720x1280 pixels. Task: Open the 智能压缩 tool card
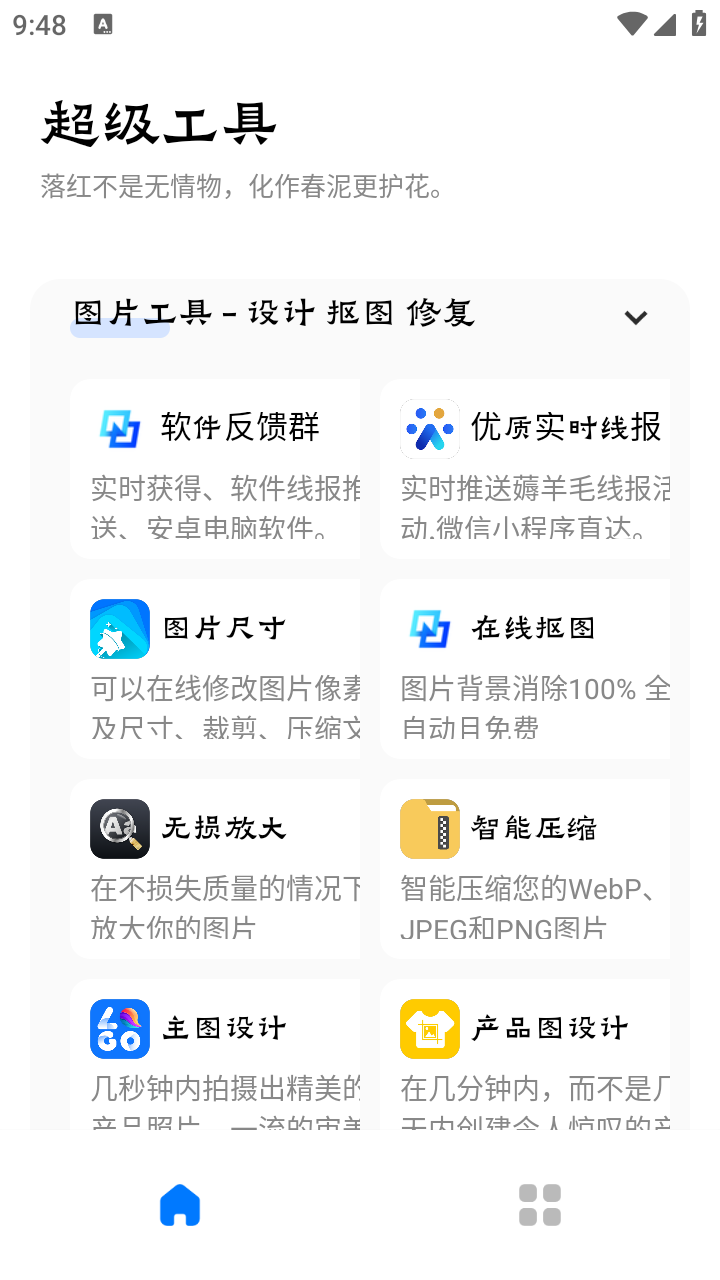[x=526, y=868]
